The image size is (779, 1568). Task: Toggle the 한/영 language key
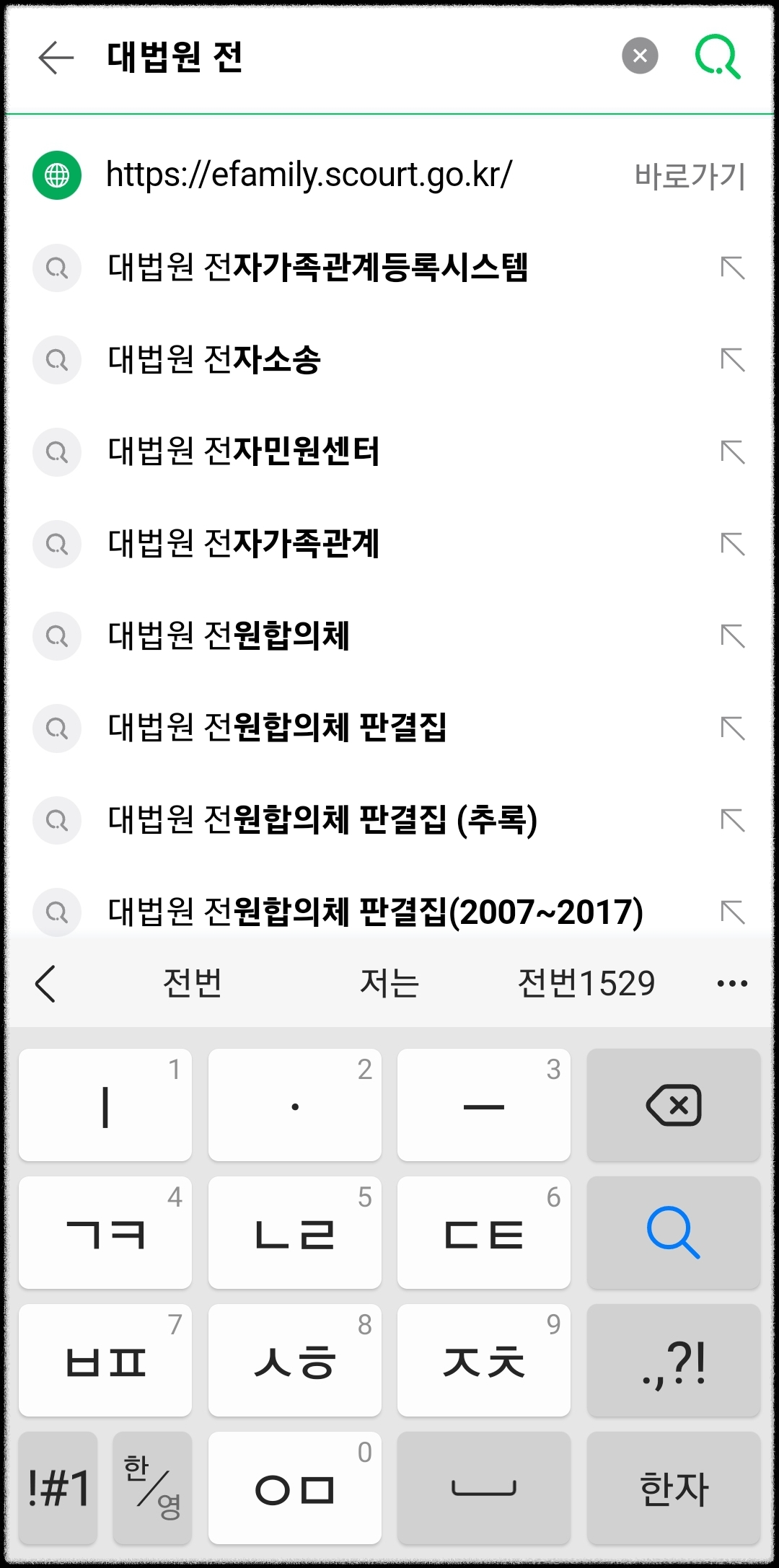click(x=152, y=1488)
